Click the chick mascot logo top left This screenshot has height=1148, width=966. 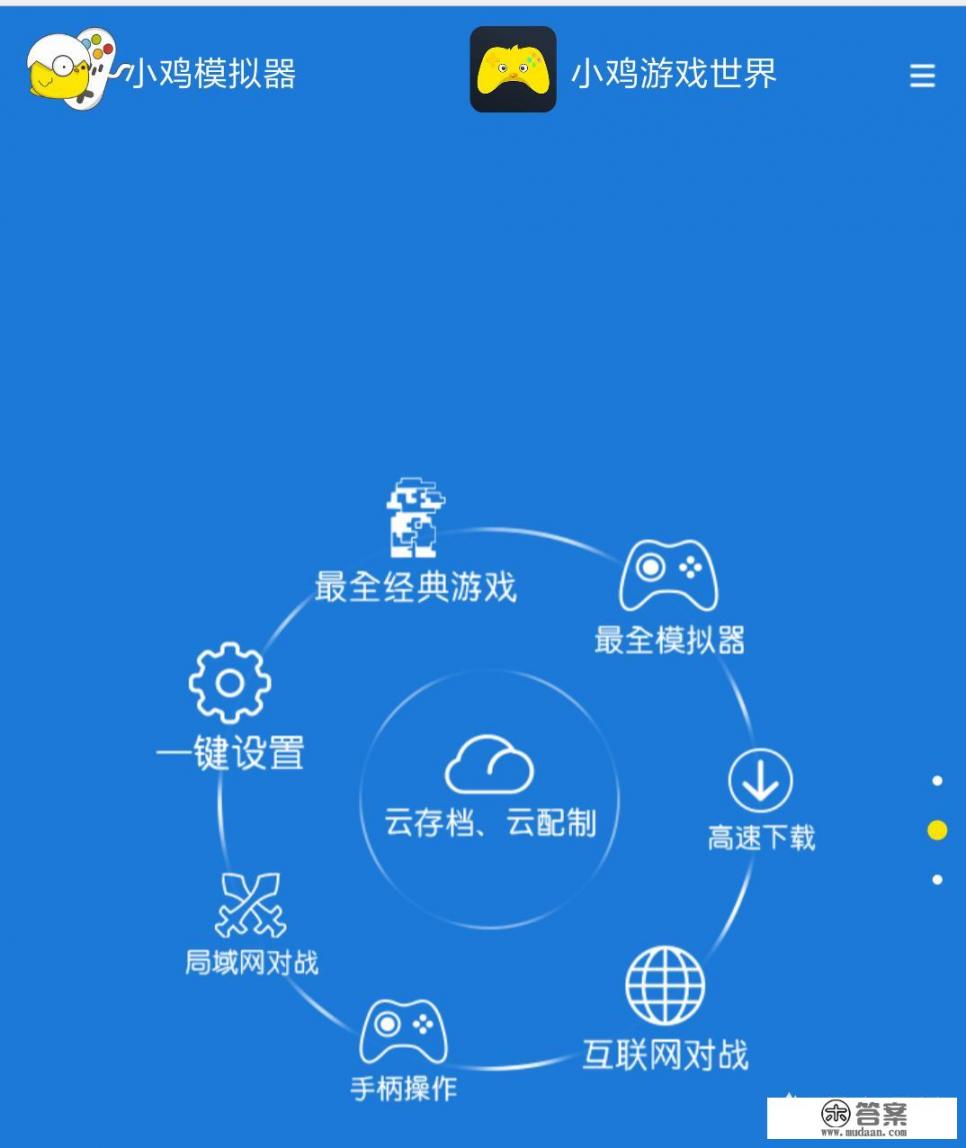67,68
